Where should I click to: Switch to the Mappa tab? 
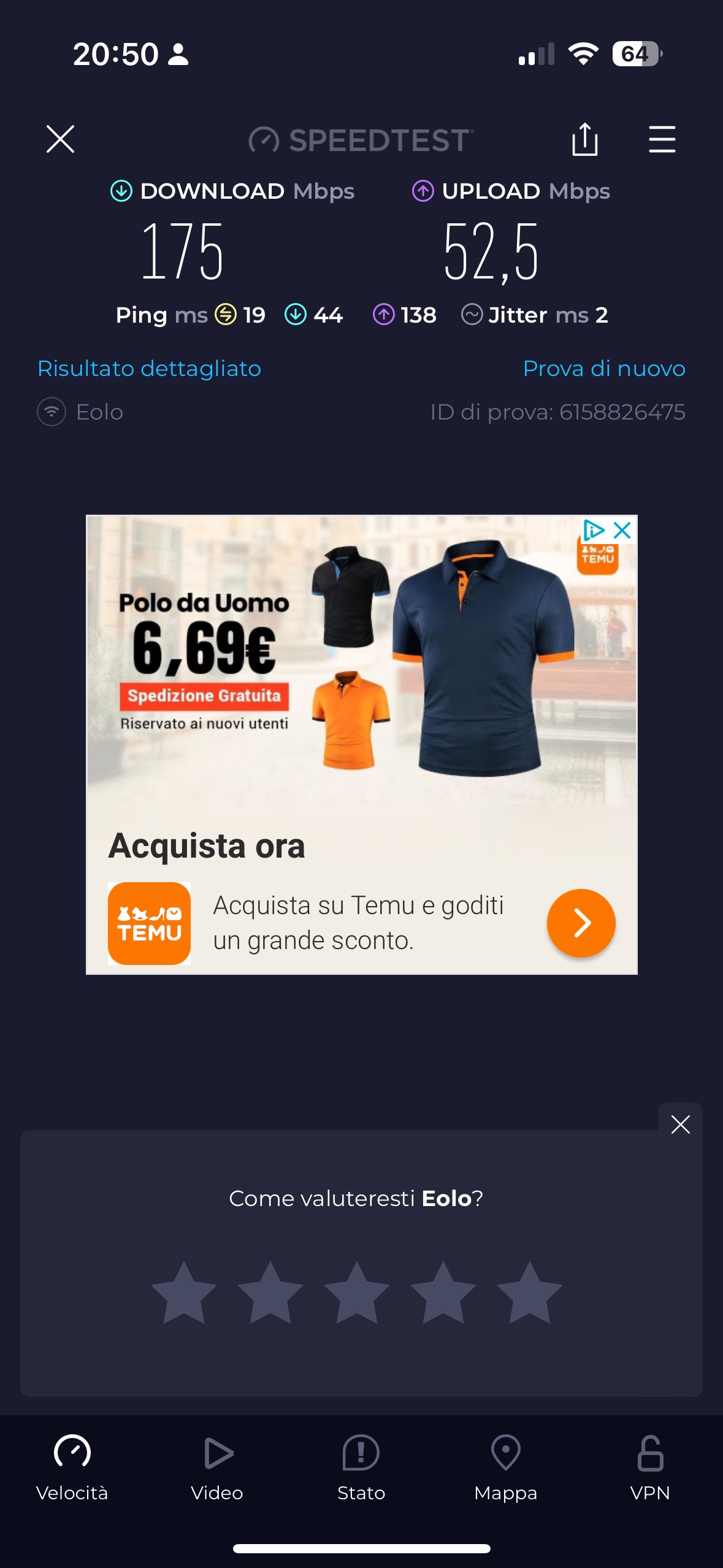(505, 1467)
